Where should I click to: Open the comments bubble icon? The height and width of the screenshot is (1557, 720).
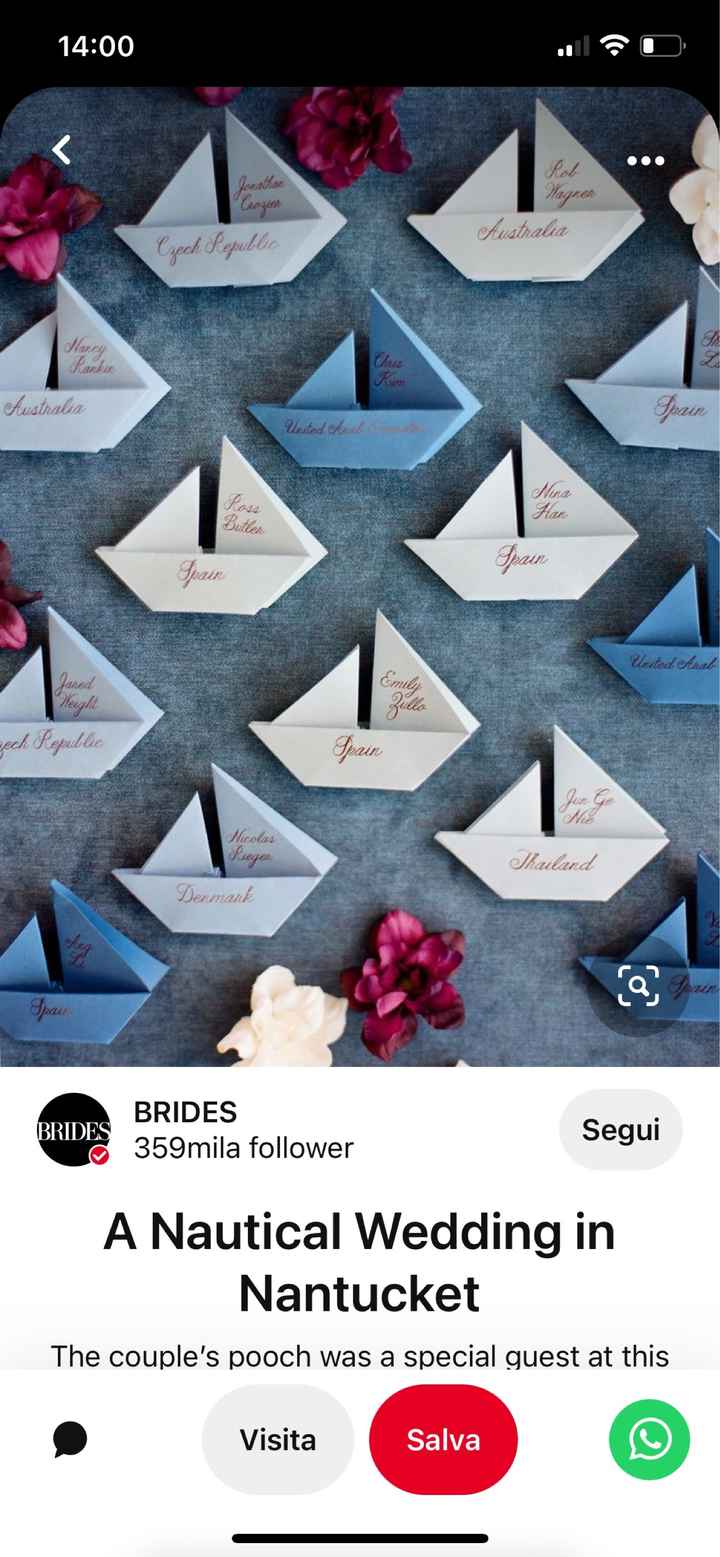[70, 1440]
